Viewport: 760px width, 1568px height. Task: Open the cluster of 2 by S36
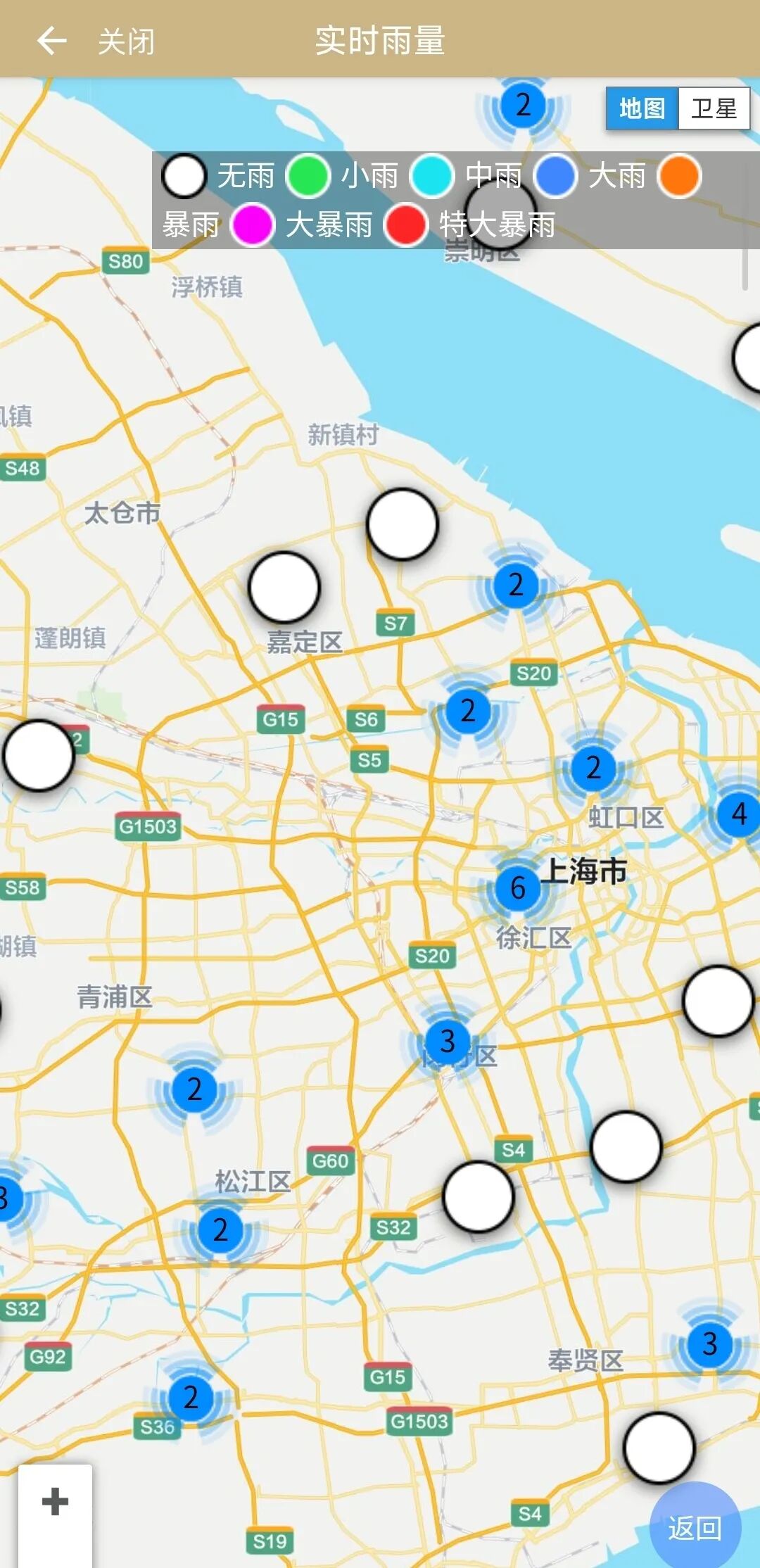(x=191, y=1397)
